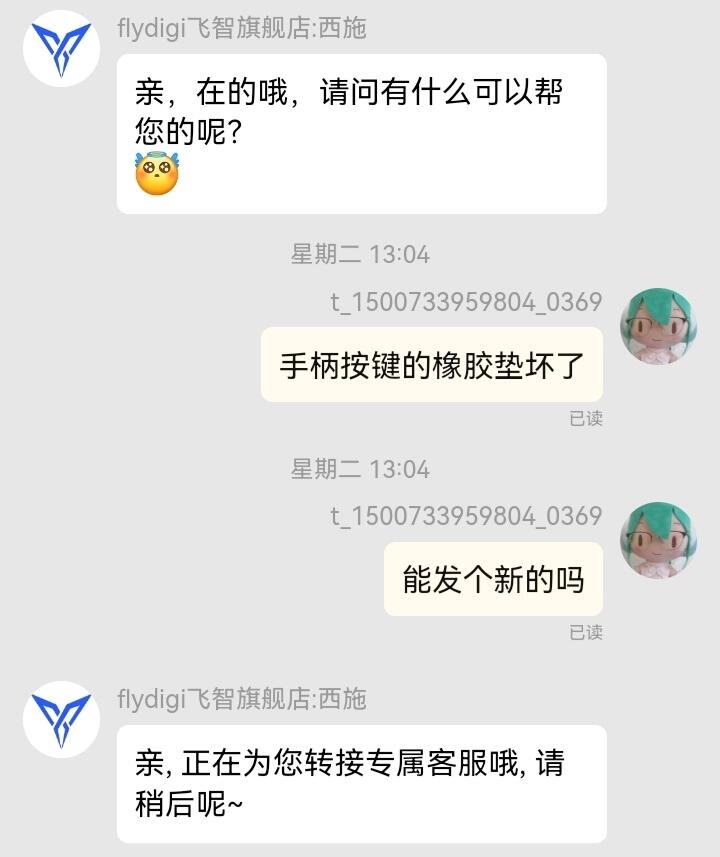Open user avatar beside "能发个新的吗" message
This screenshot has width=720, height=857.
pyautogui.click(x=658, y=540)
